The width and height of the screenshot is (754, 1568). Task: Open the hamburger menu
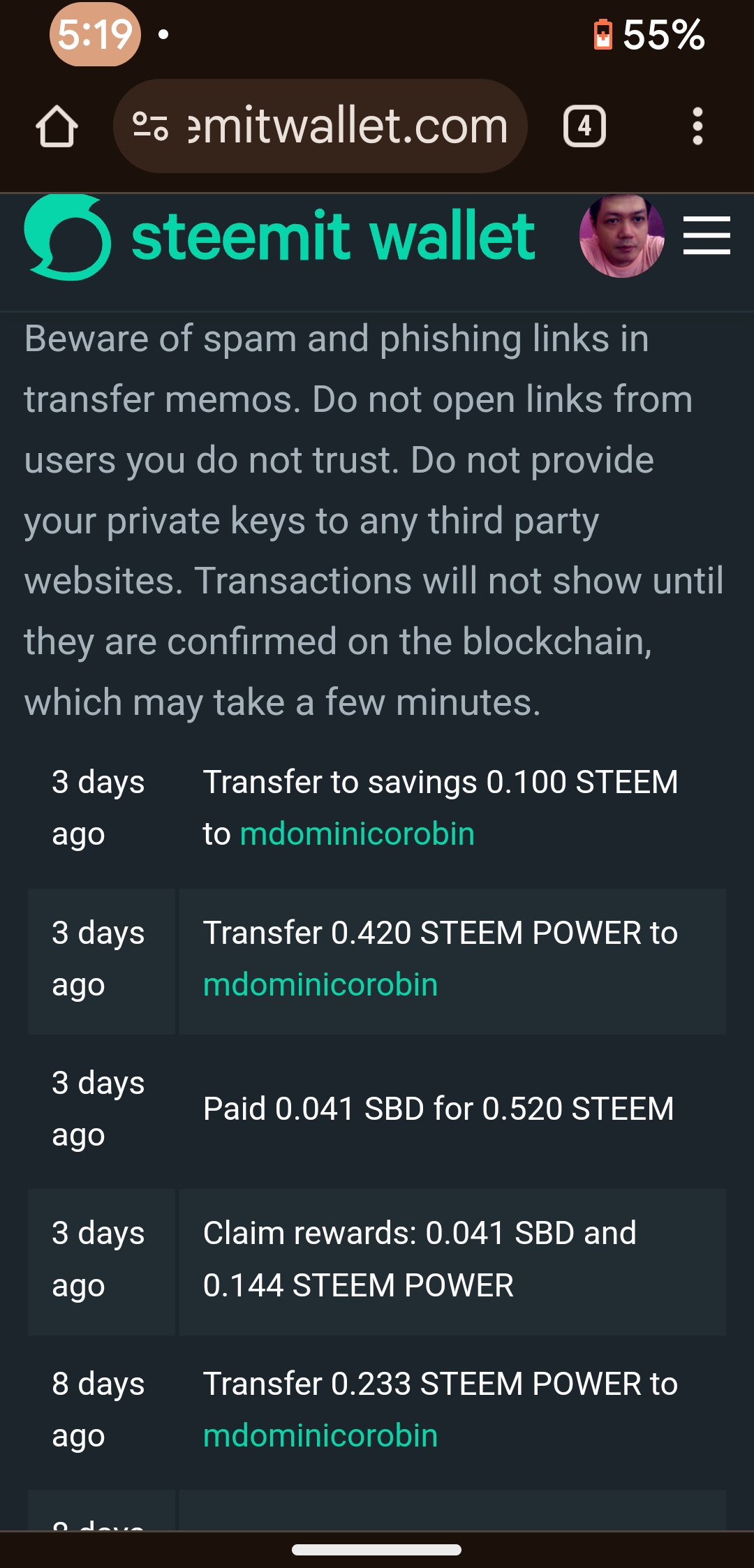coord(707,235)
